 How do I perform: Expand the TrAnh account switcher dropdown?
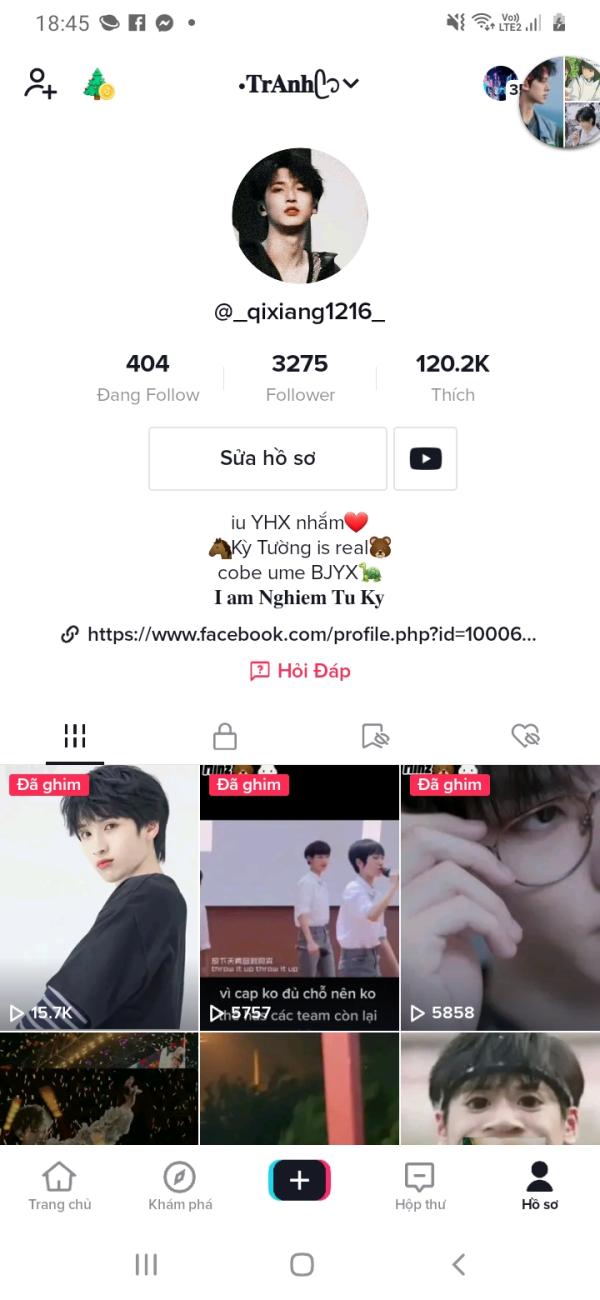[299, 85]
